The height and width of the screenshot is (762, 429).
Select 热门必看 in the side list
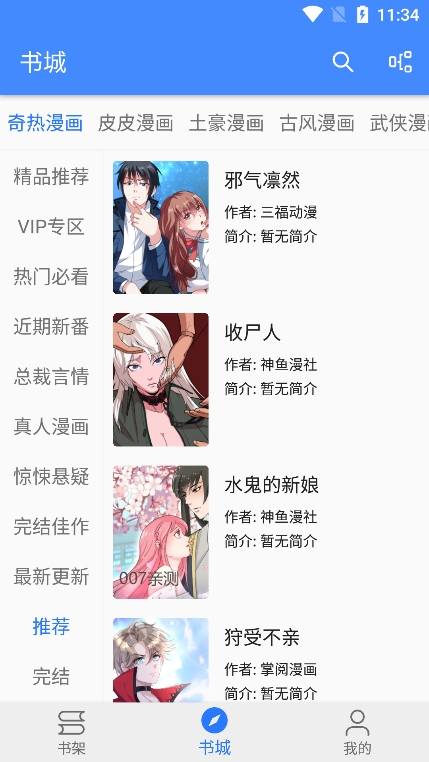click(51, 277)
